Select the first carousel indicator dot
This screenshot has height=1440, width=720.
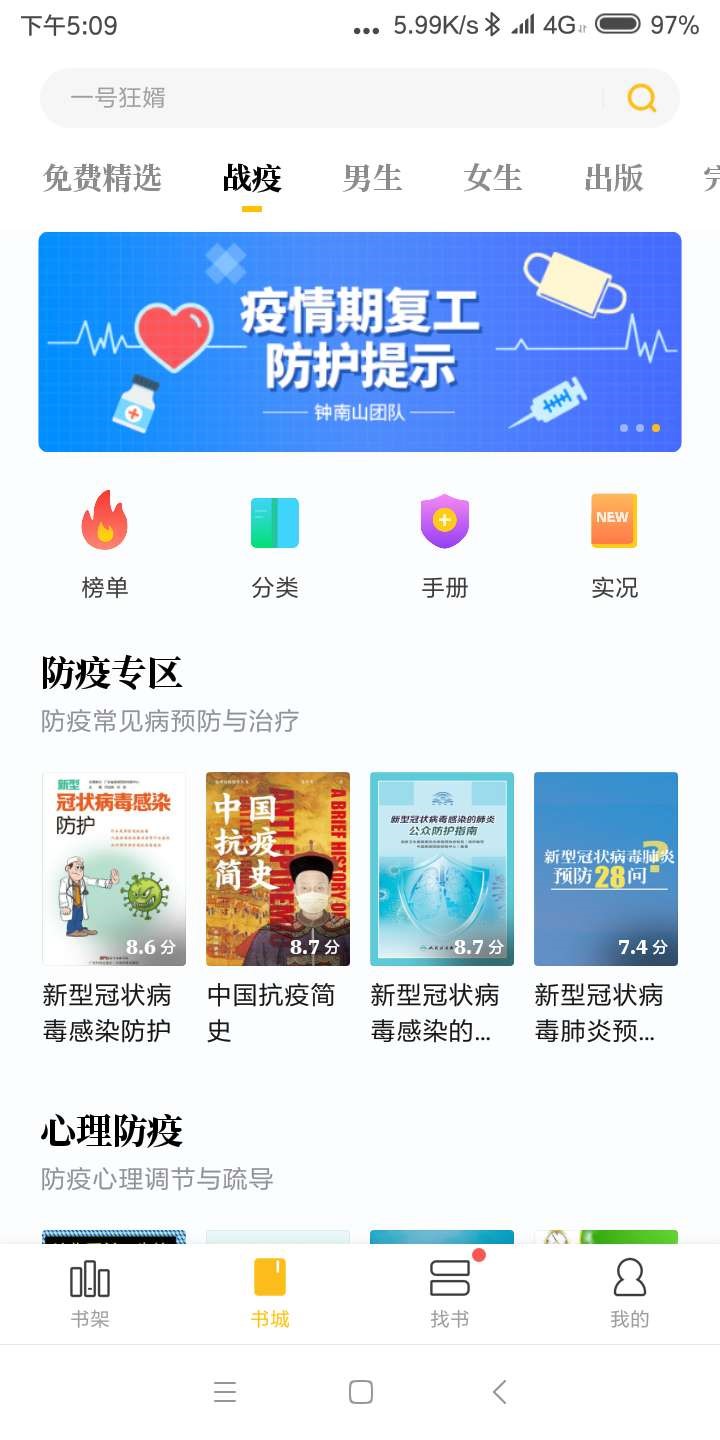point(622,428)
